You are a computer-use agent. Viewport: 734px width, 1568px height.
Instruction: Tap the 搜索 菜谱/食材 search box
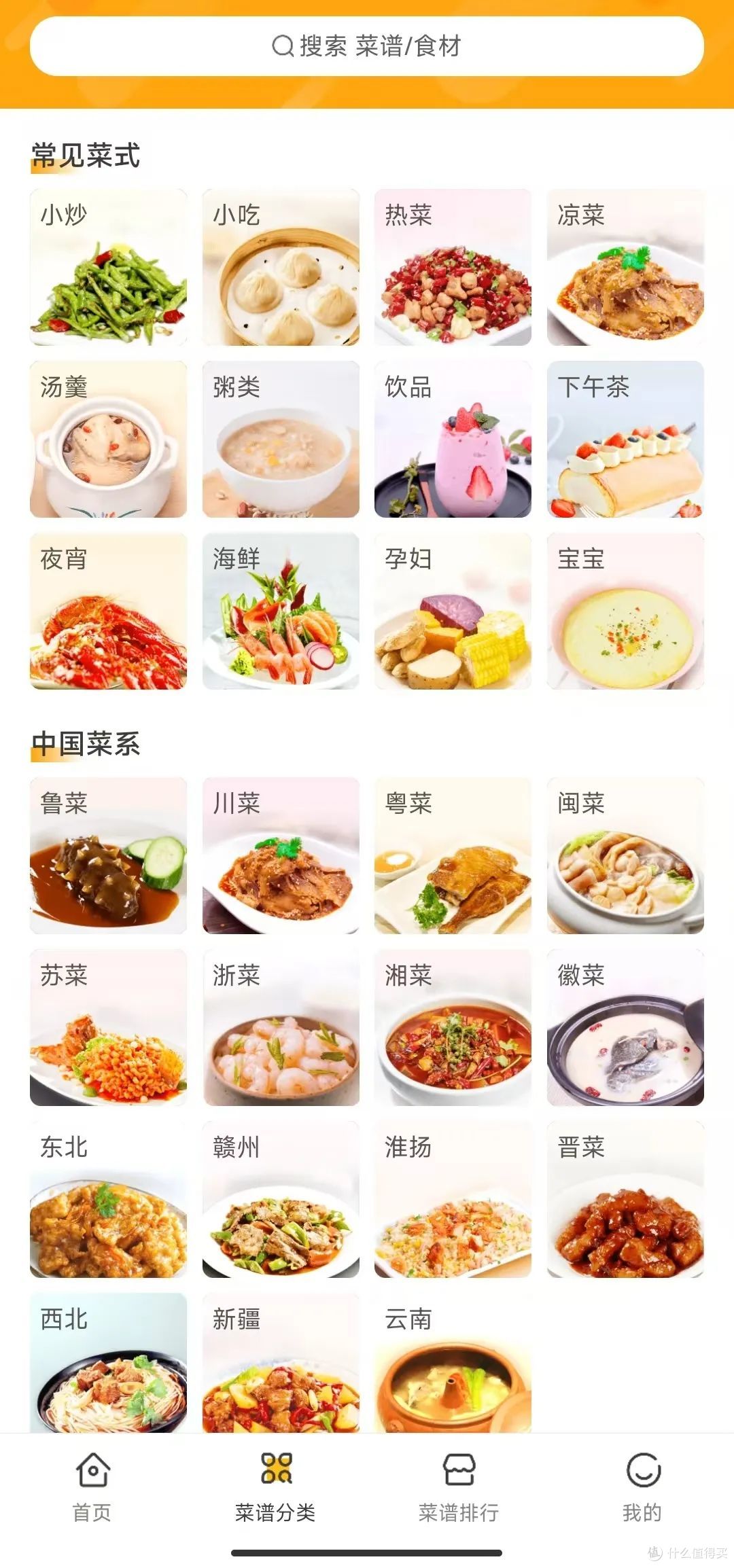[367, 46]
